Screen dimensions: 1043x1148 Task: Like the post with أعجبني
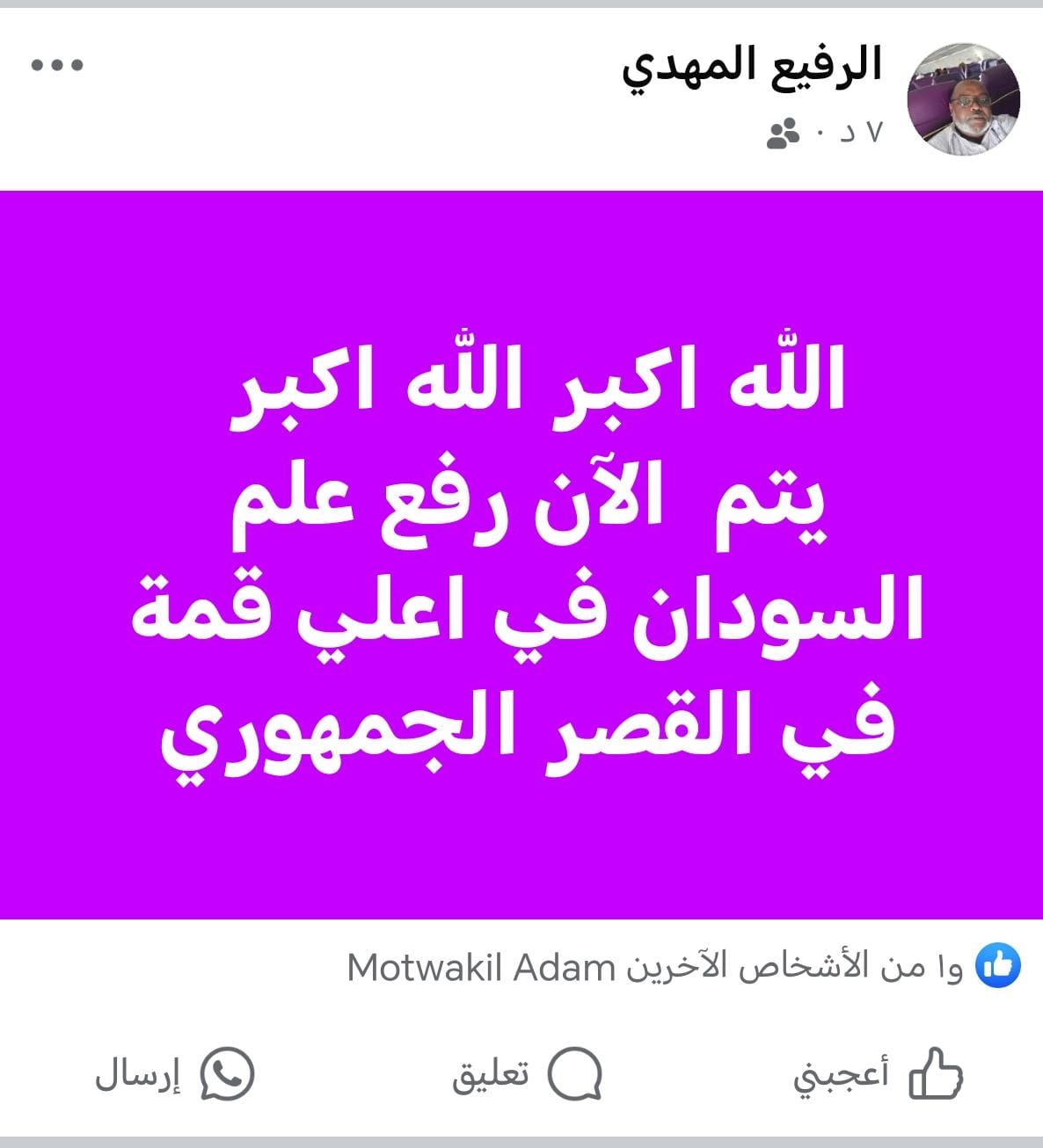tap(878, 1073)
